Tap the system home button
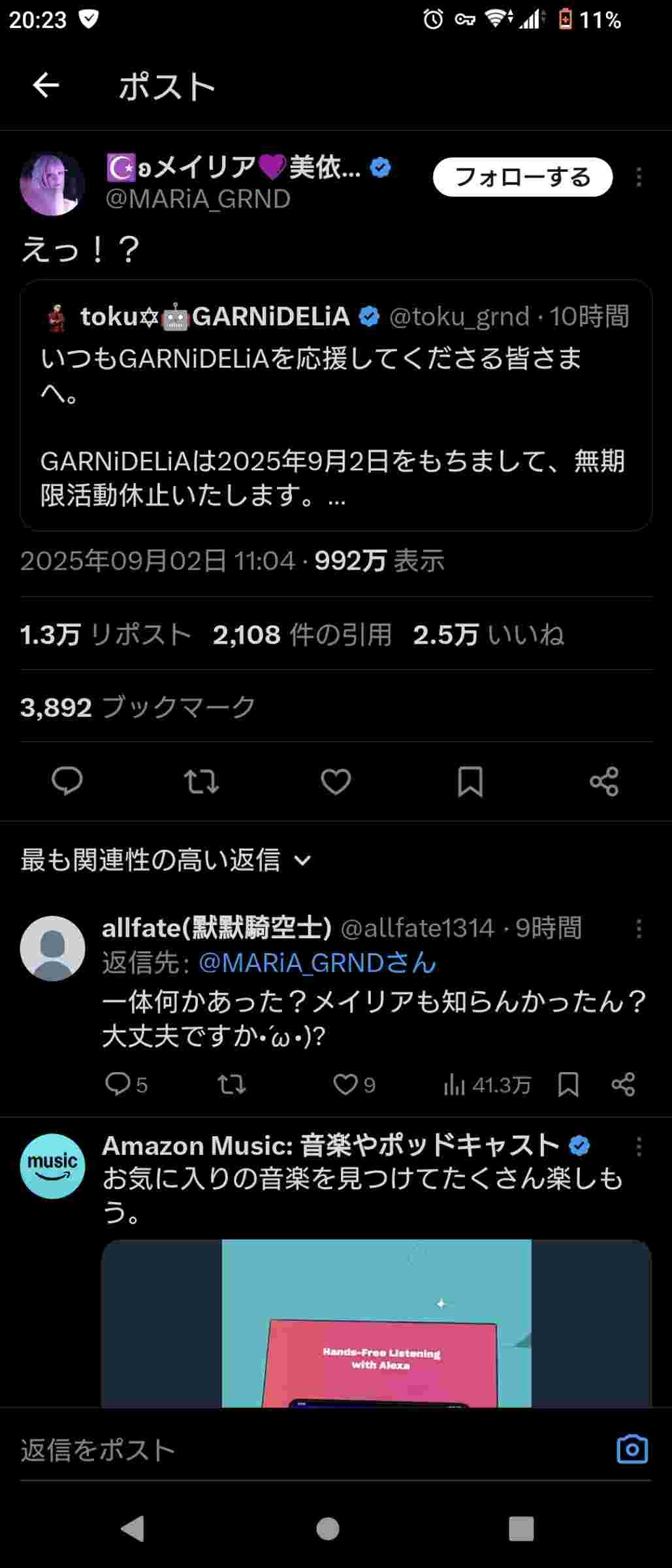This screenshot has height=1568, width=672. click(328, 1529)
